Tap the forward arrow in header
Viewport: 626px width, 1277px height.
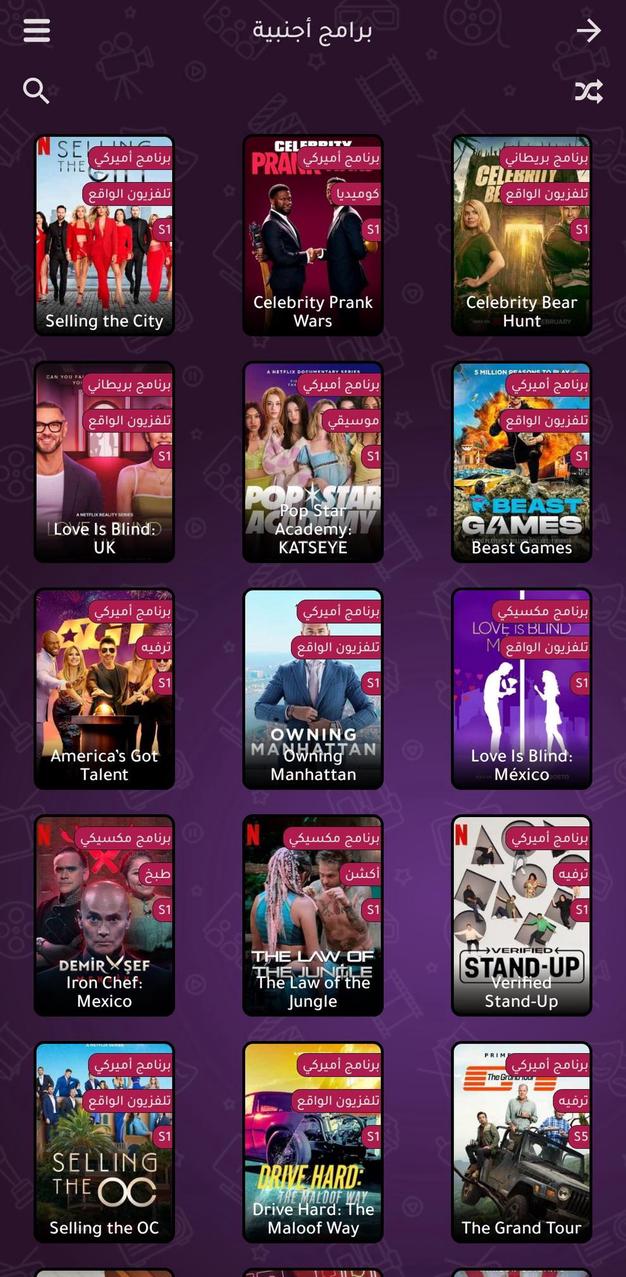click(x=588, y=31)
